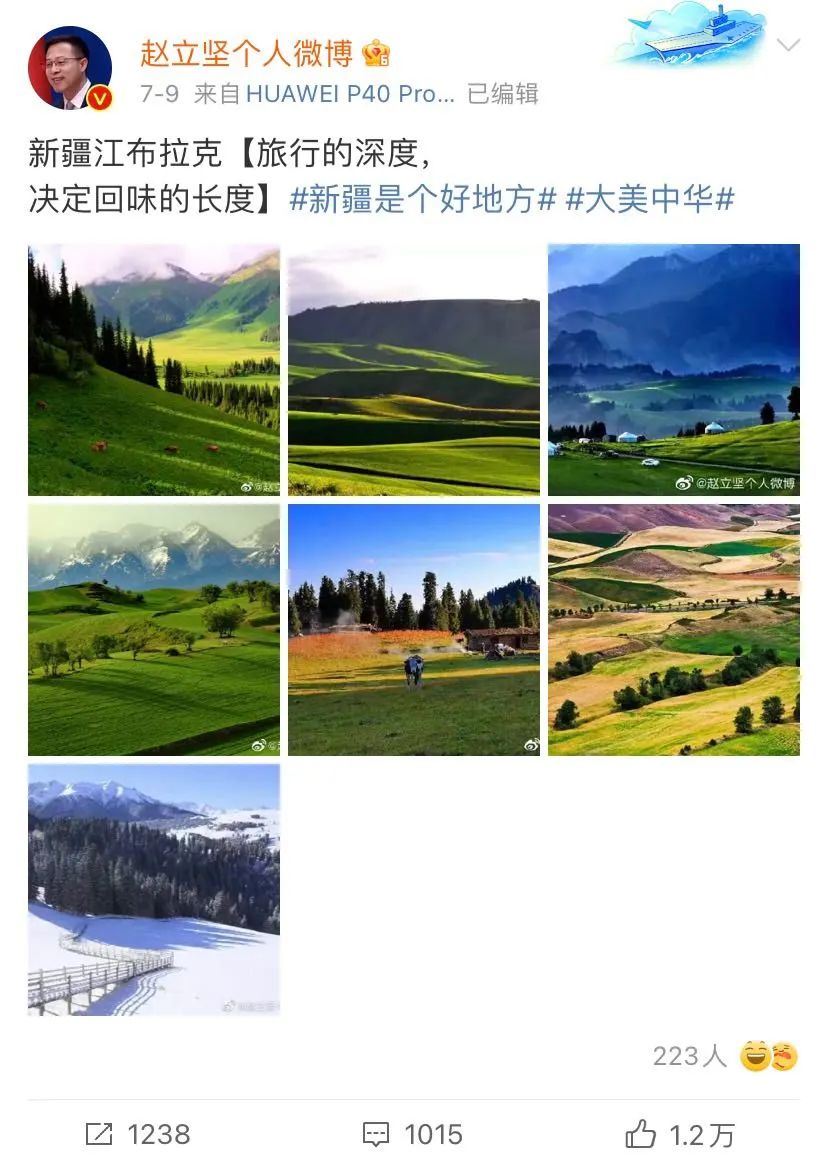View photo of rolling green hills
828x1162 pixels.
[x=414, y=370]
